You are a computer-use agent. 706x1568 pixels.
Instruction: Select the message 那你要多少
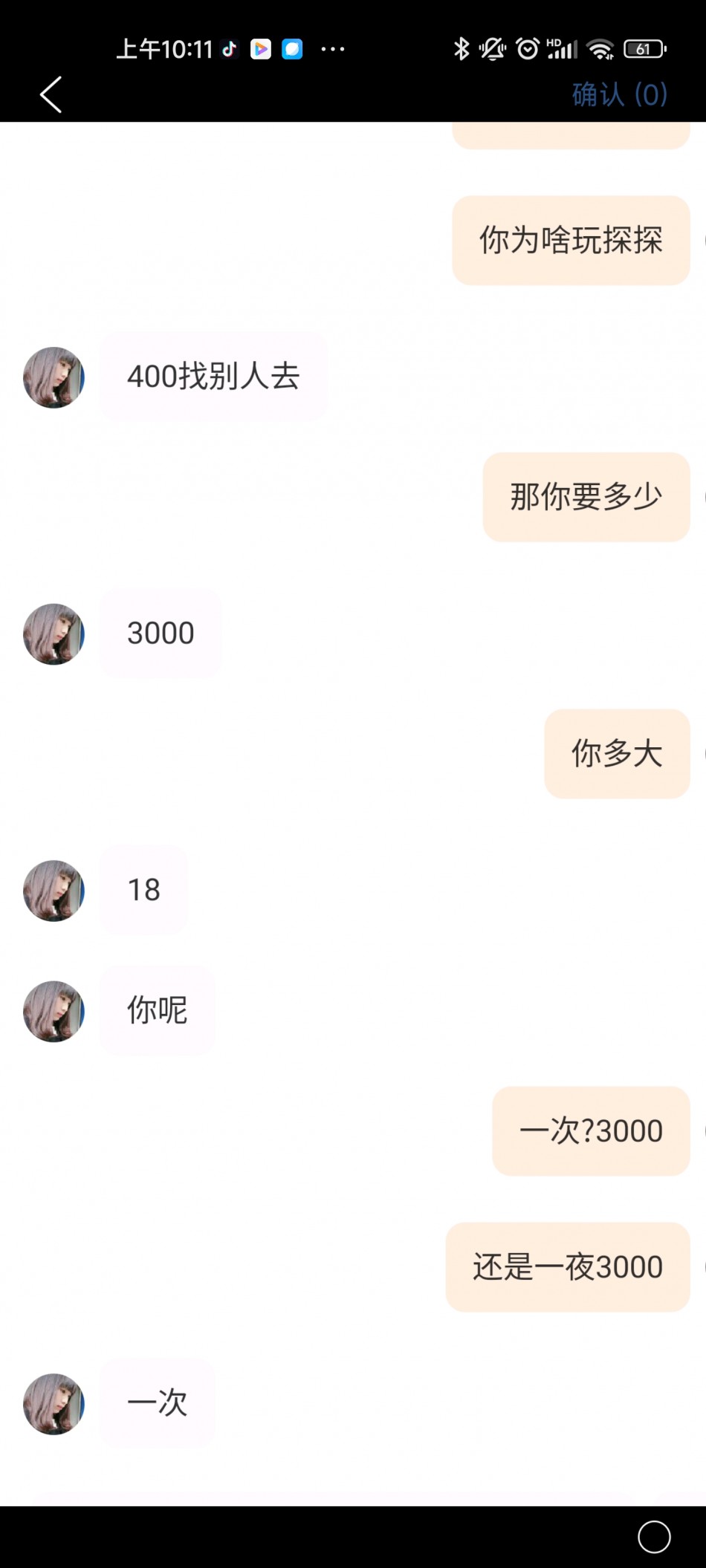pos(586,497)
